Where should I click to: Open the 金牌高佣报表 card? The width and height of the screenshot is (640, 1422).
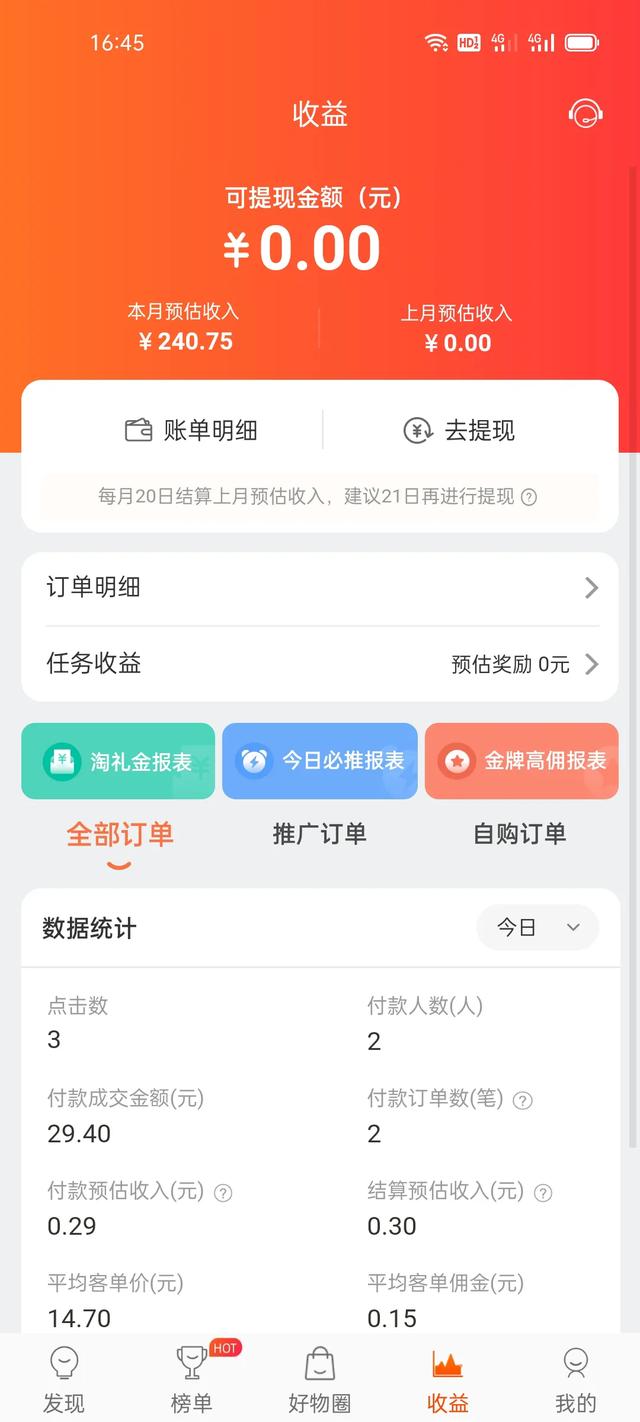521,761
